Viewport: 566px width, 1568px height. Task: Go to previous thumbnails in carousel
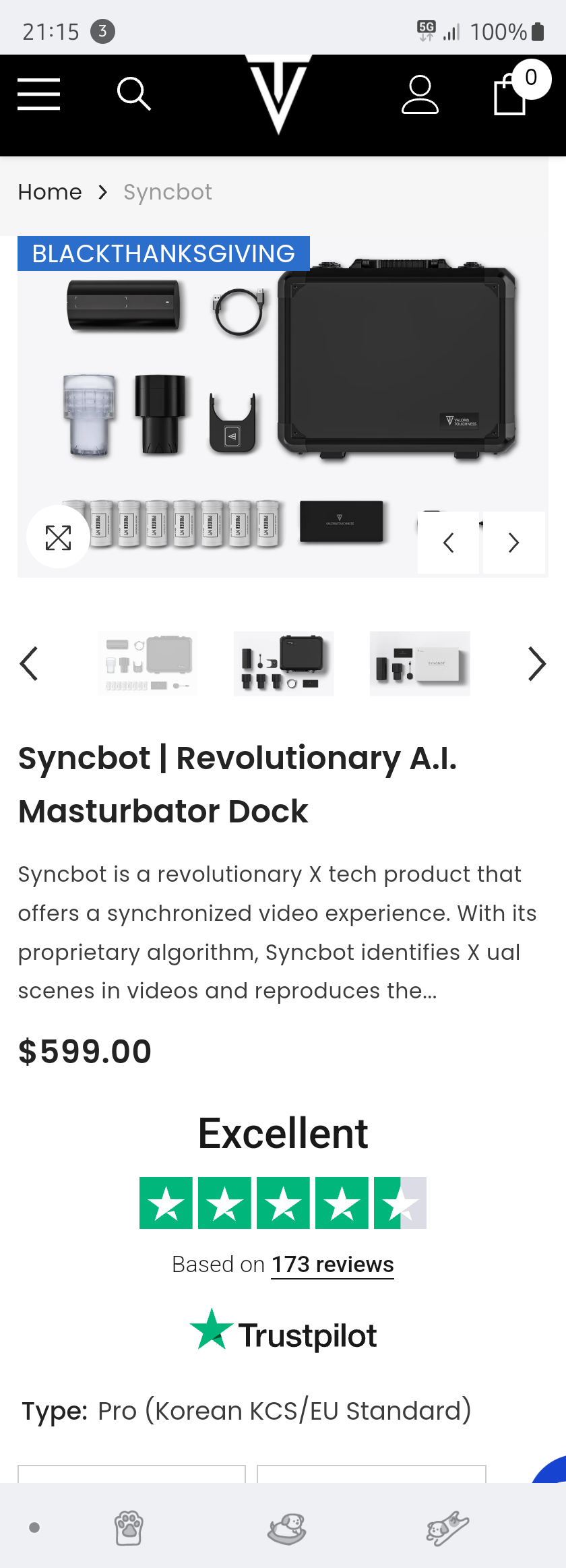tap(29, 664)
